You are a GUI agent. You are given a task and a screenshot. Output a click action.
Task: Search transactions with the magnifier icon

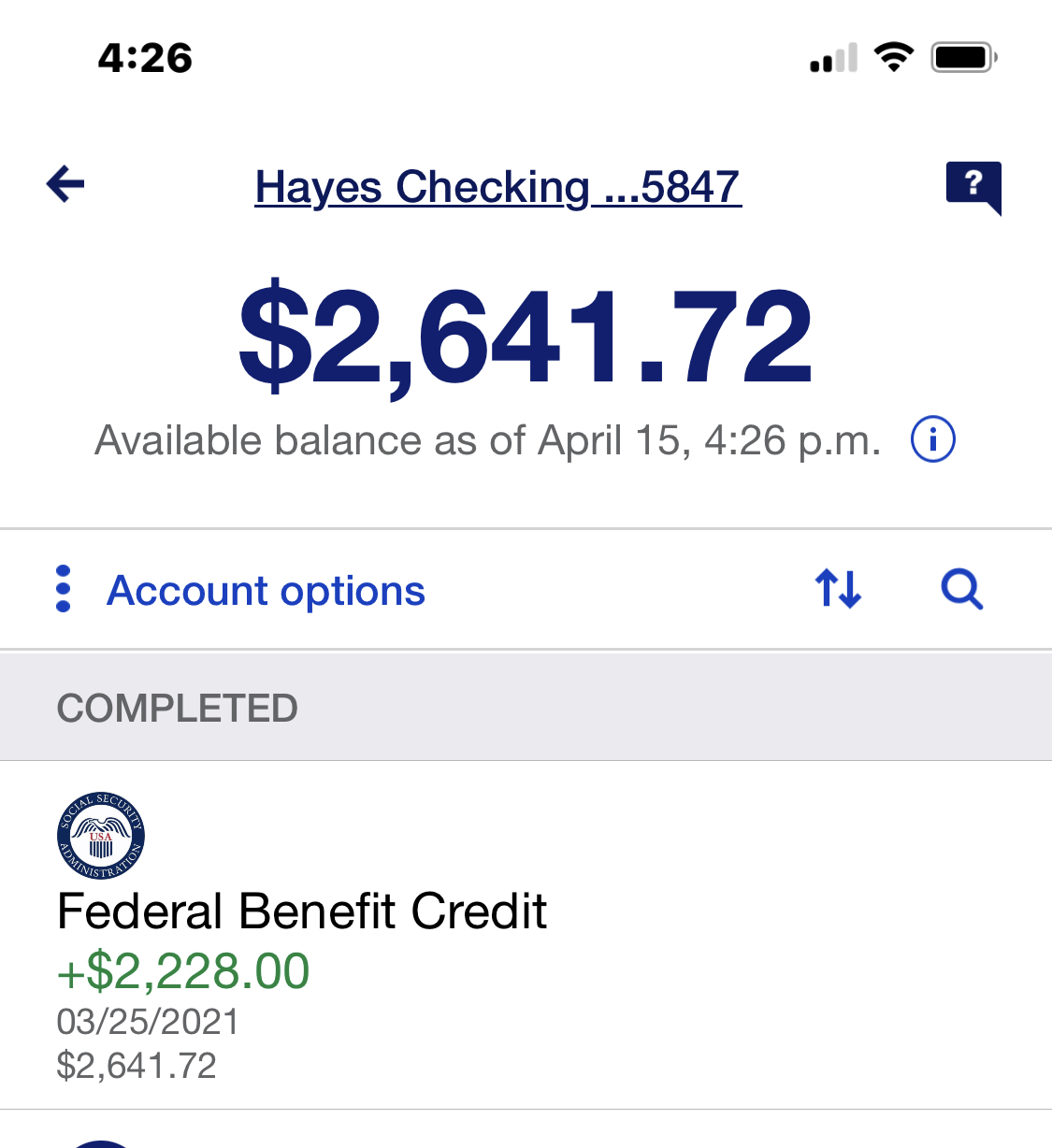961,589
